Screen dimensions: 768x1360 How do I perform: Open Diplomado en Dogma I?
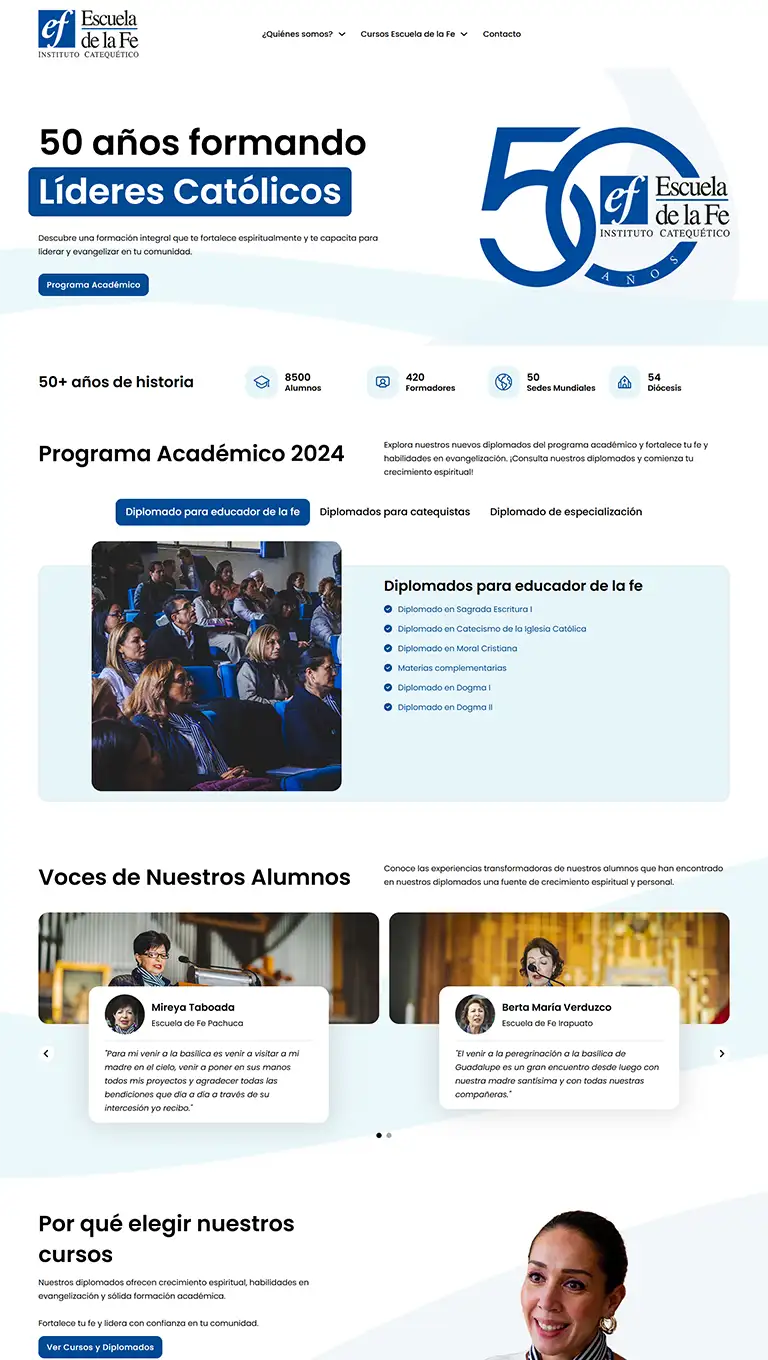(444, 688)
